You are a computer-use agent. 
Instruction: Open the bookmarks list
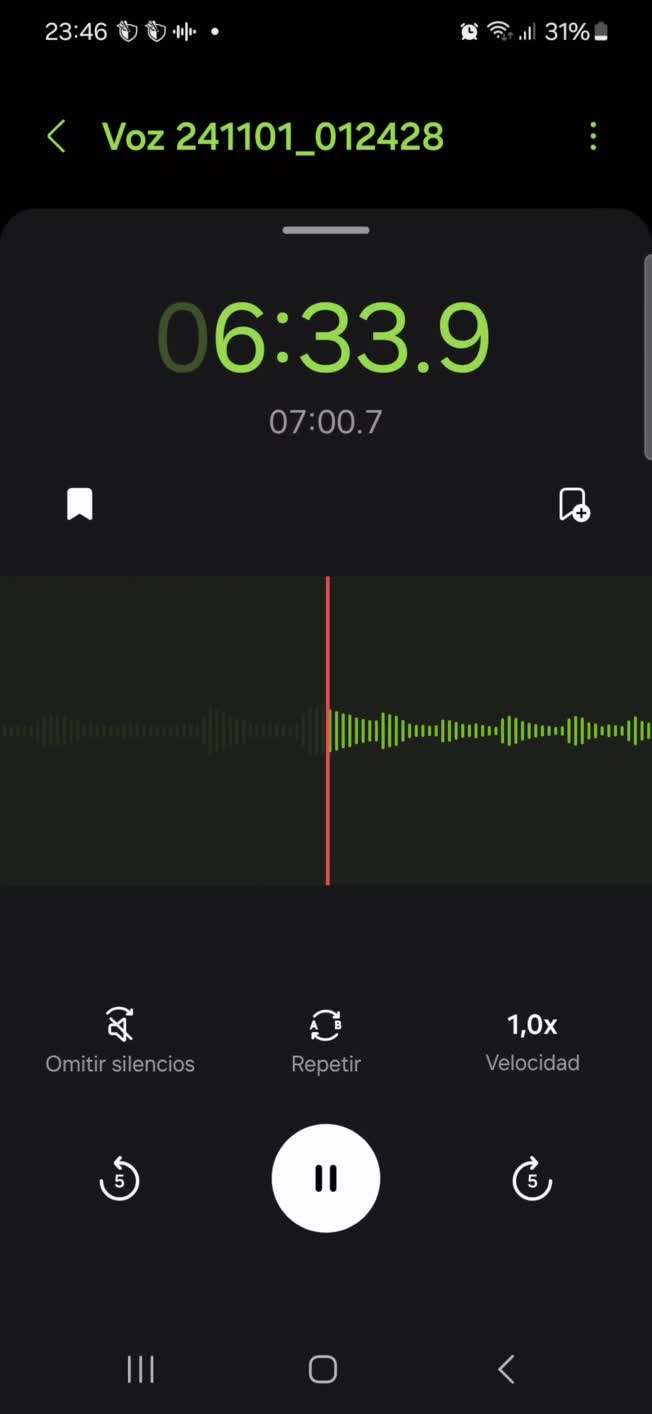pyautogui.click(x=80, y=505)
